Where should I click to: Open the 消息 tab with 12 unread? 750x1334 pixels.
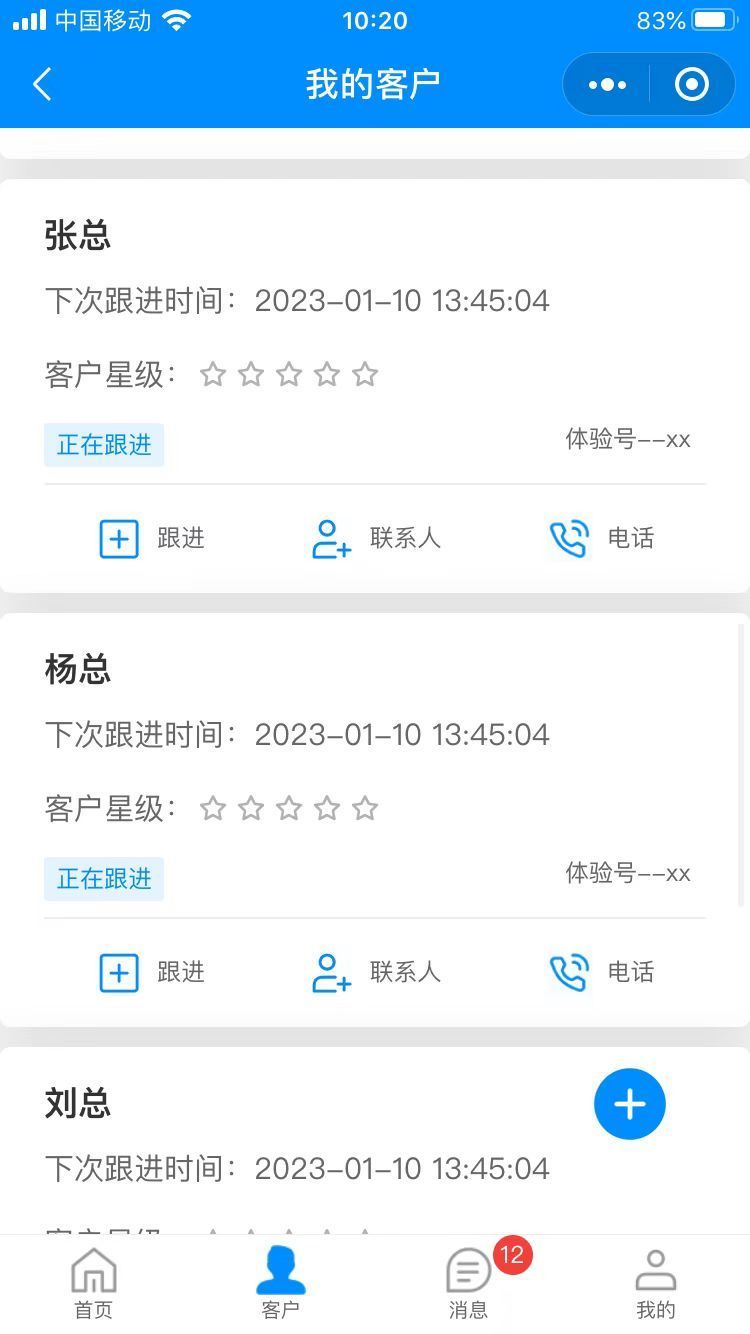[468, 1284]
